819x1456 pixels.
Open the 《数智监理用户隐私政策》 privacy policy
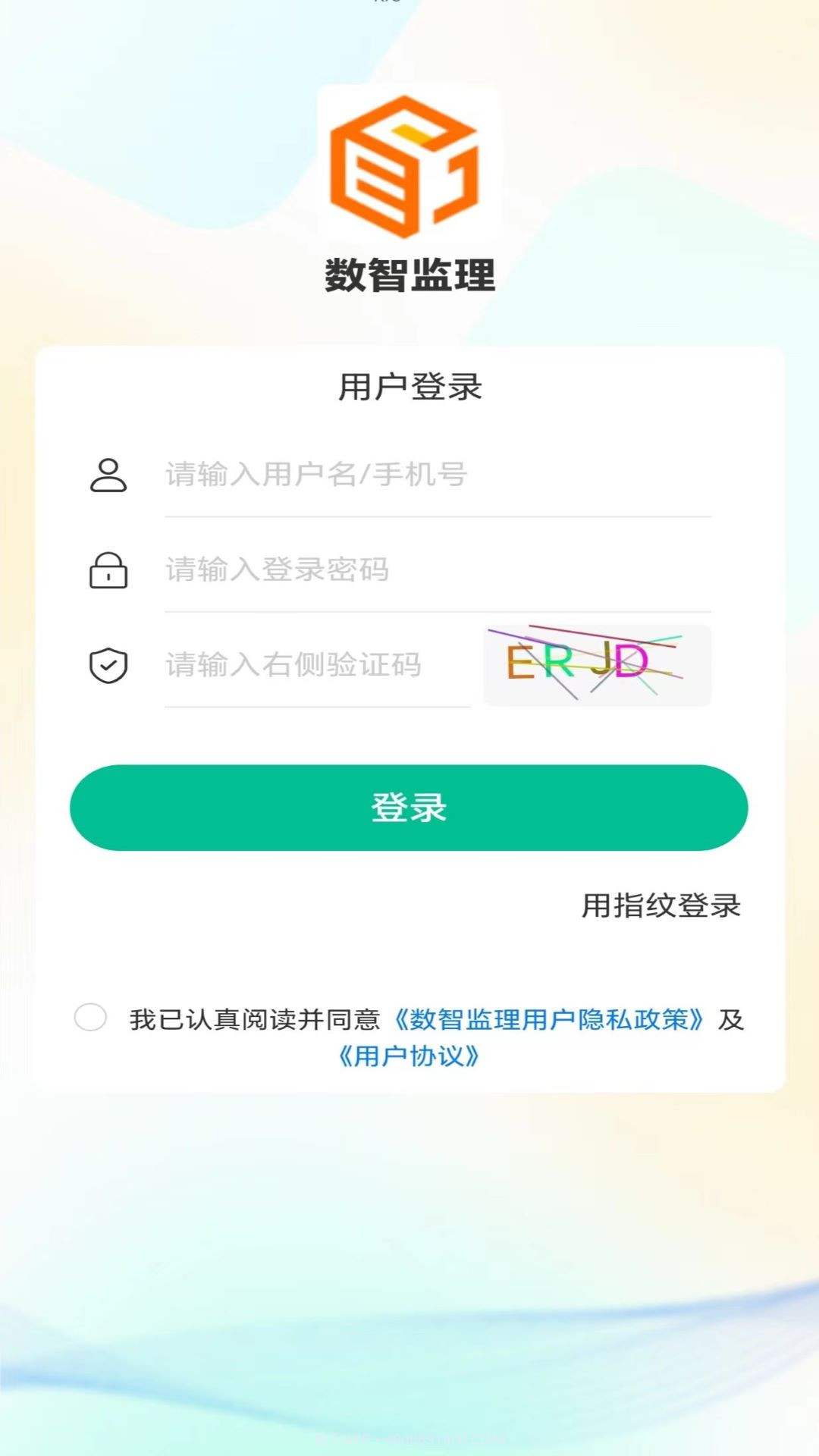pyautogui.click(x=552, y=1020)
